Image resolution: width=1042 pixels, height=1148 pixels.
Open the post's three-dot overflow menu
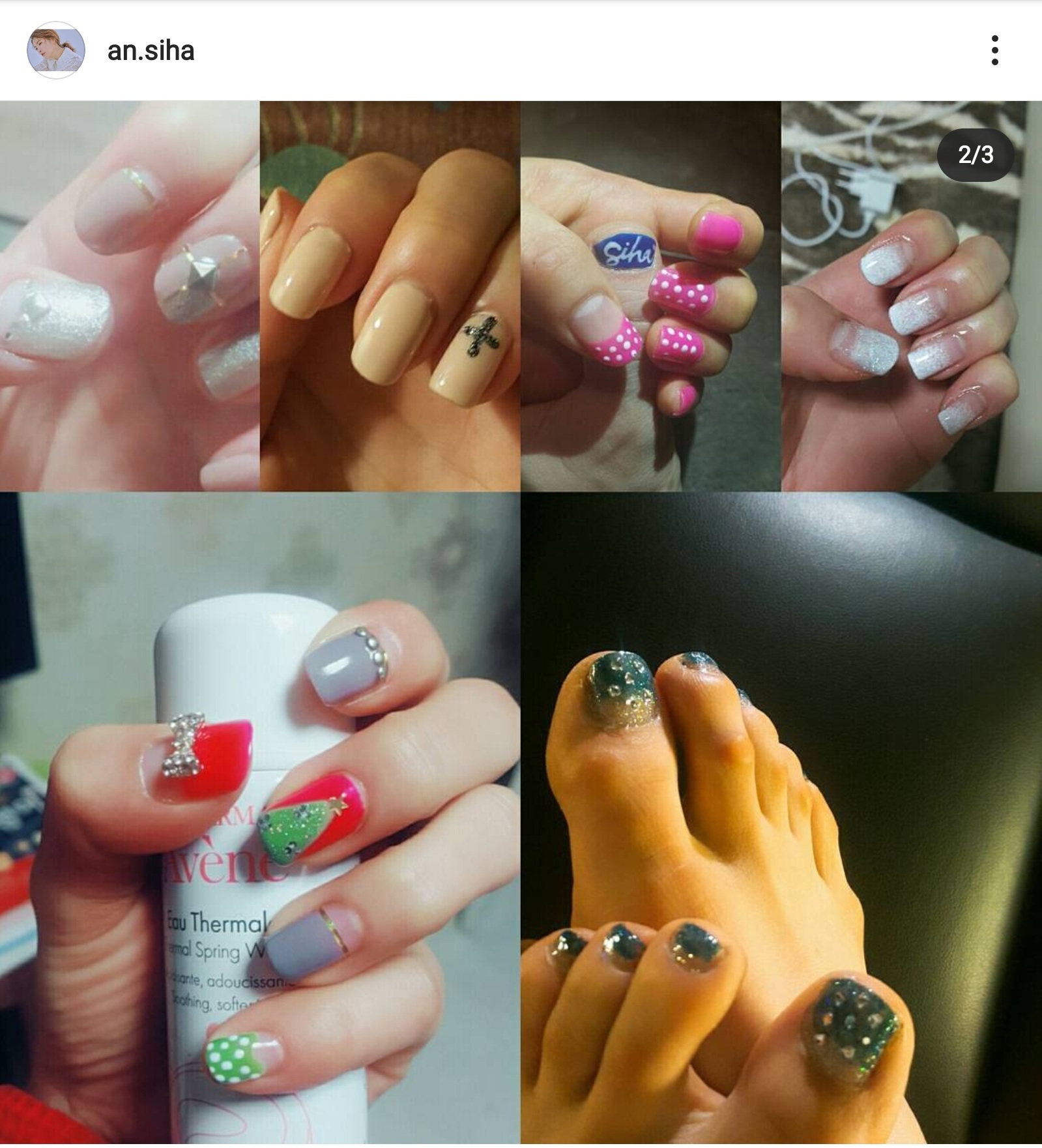pos(994,50)
